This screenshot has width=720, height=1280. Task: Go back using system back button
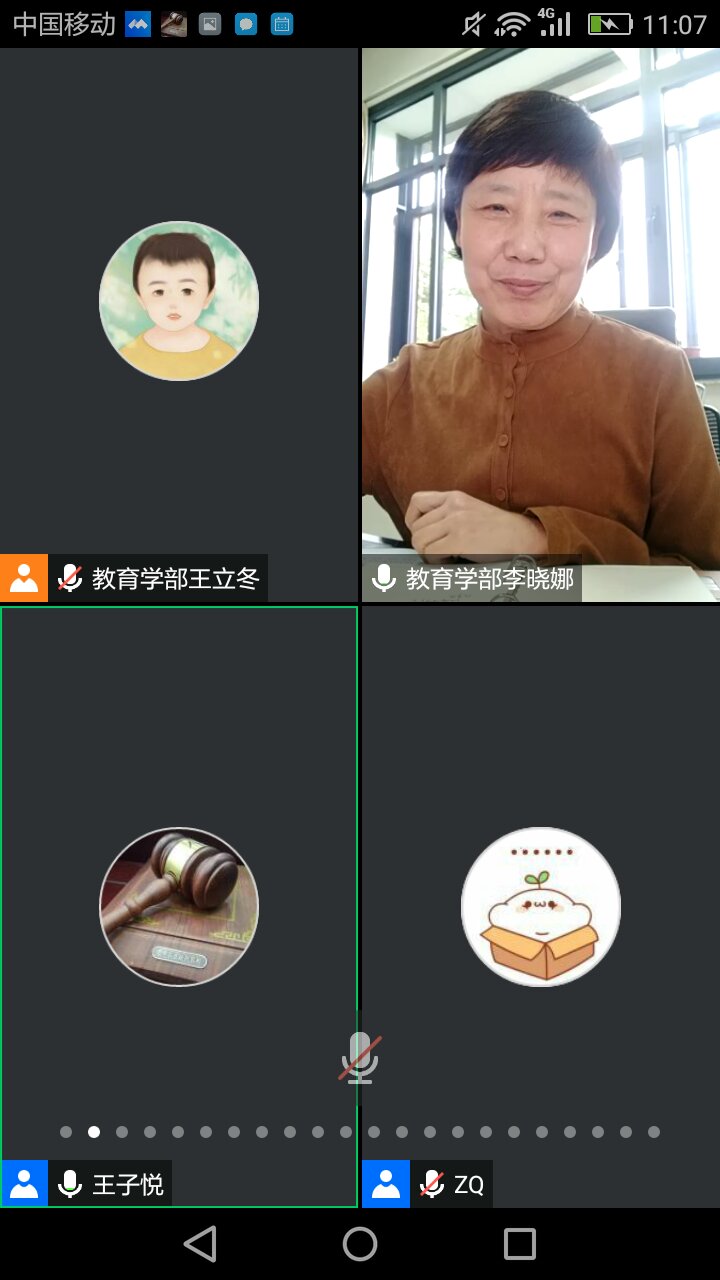200,1244
